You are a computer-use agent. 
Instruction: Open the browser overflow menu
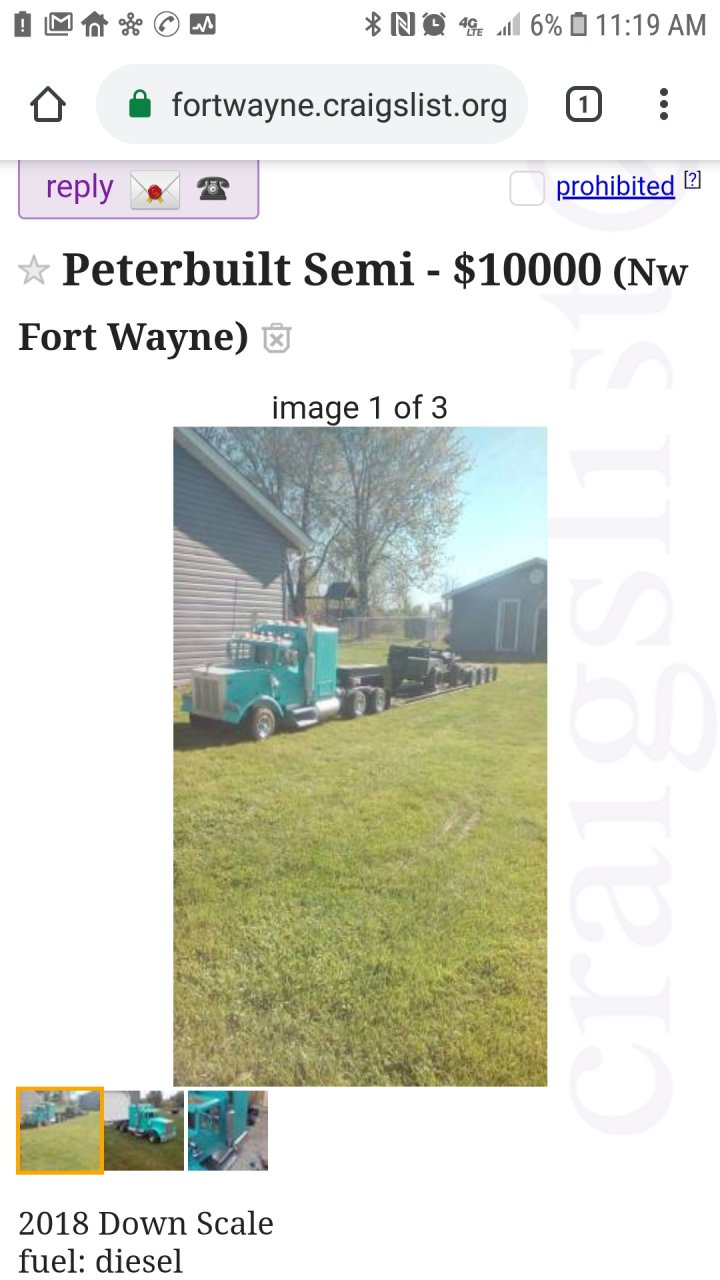click(664, 105)
